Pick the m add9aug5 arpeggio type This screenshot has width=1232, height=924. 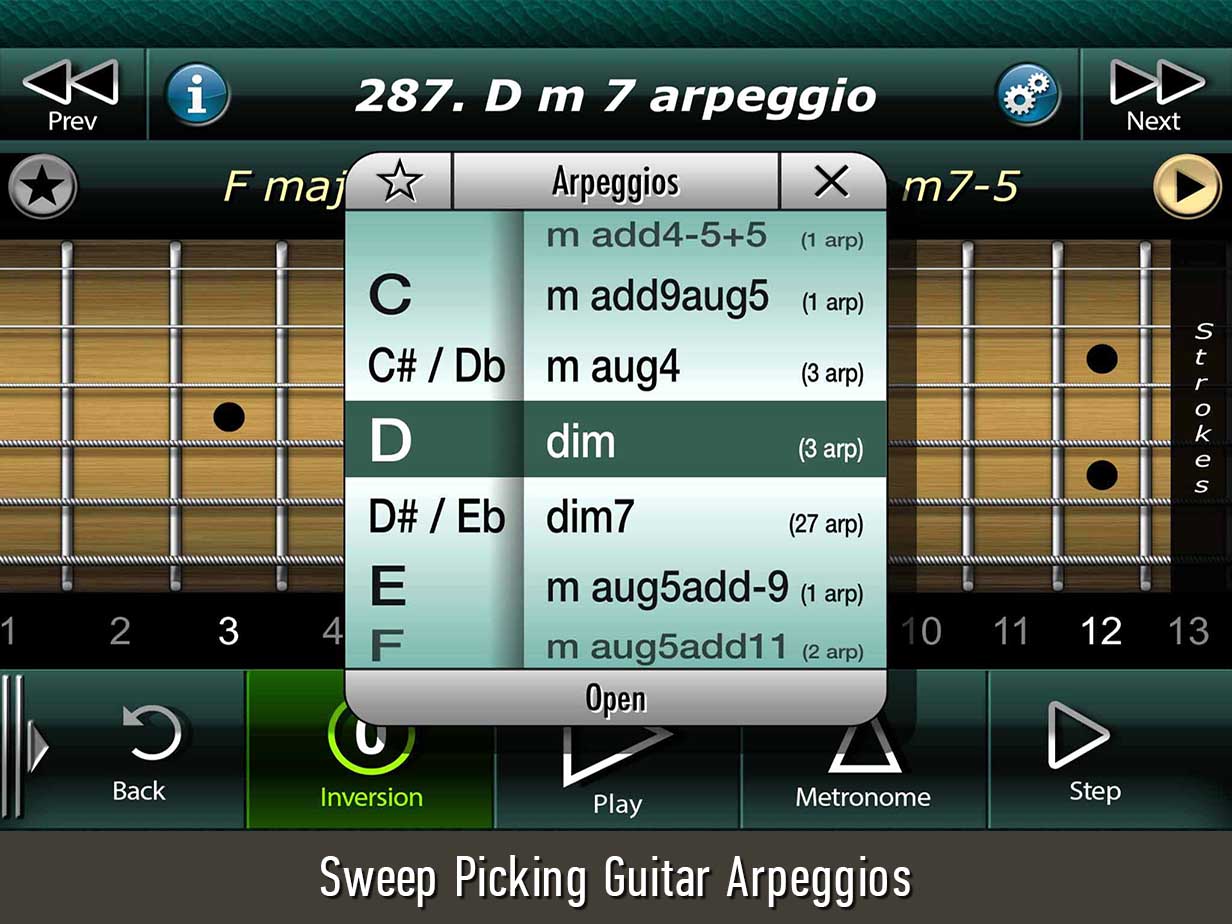pos(704,297)
